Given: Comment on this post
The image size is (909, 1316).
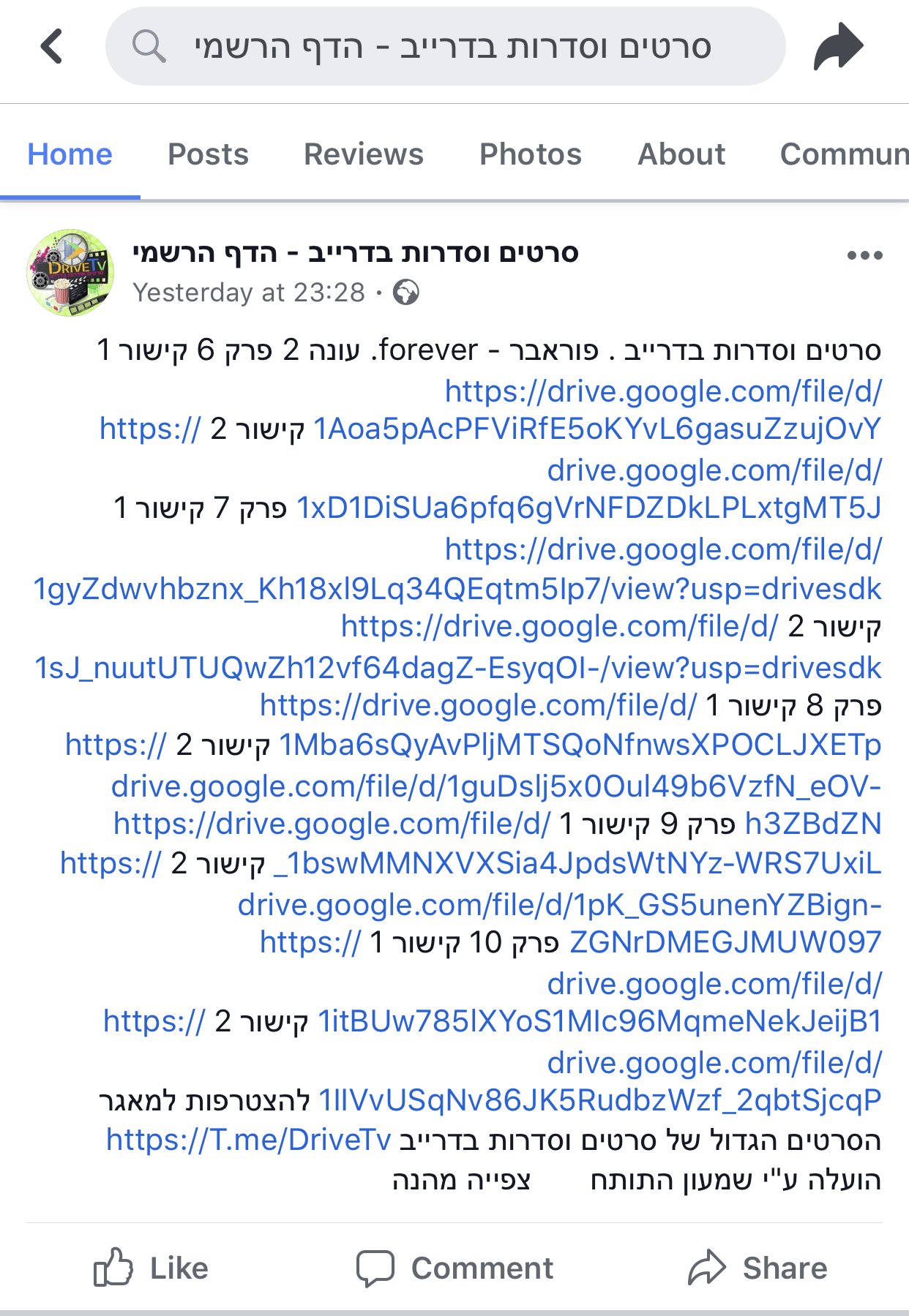Looking at the screenshot, I should pos(454,1268).
